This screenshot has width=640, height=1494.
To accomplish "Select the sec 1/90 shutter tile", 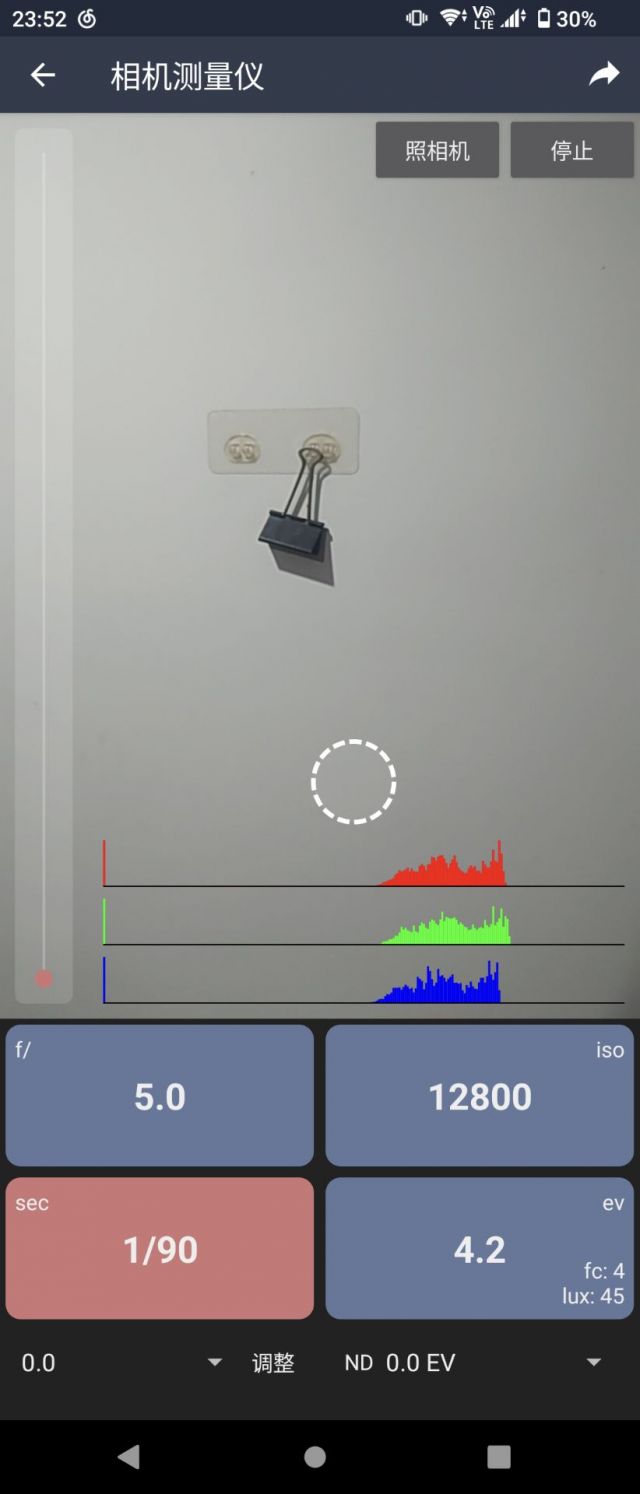I will [160, 1248].
